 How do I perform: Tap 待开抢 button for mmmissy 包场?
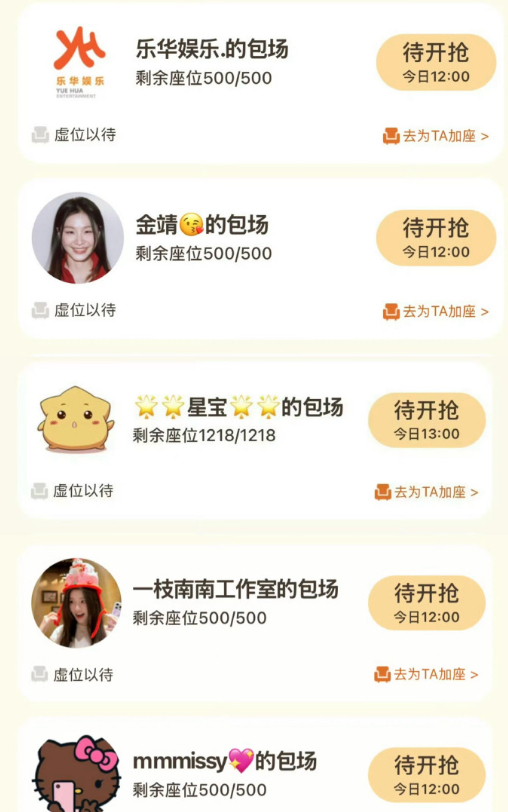[427, 776]
